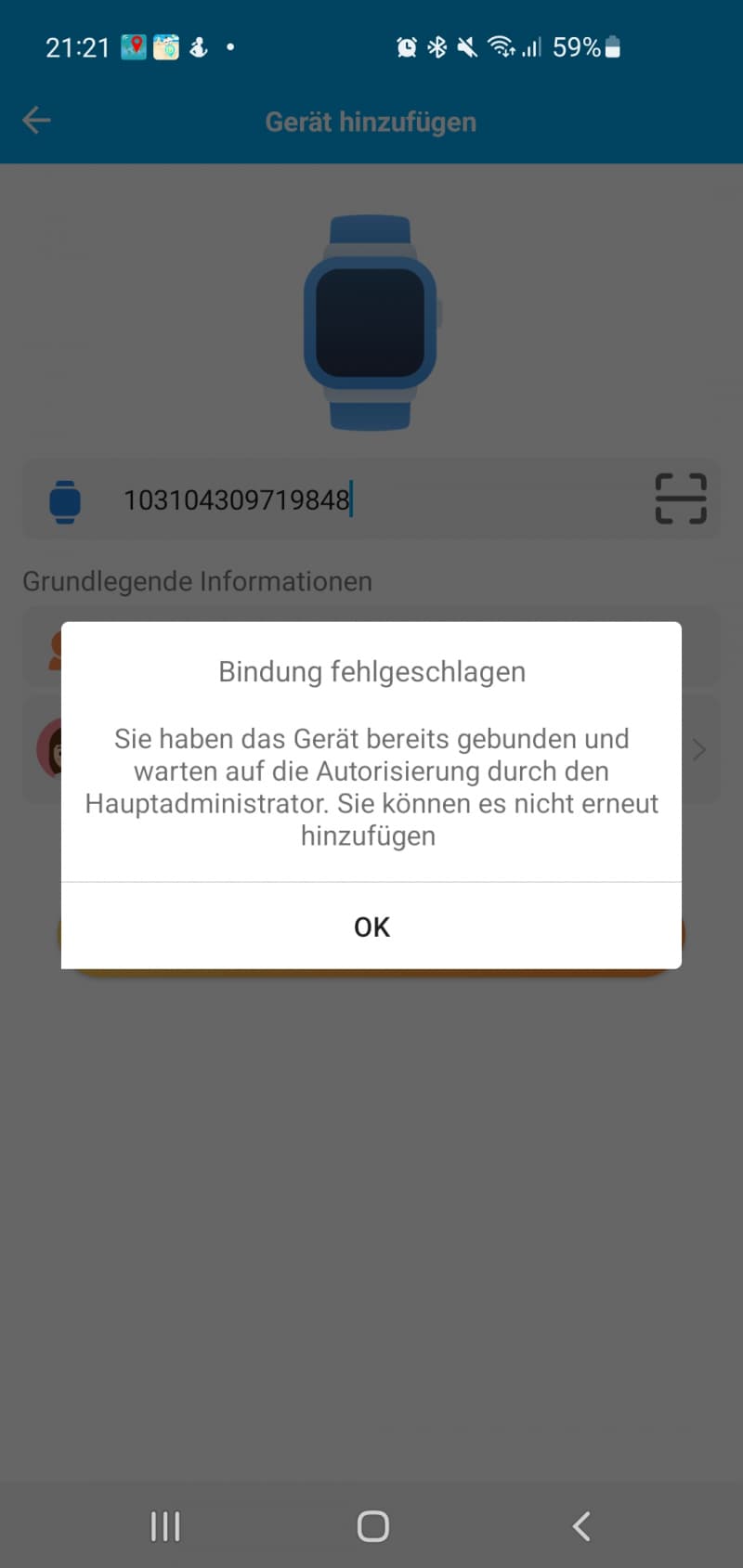Tap the system home button
This screenshot has height=1568, width=743.
coord(372,1525)
